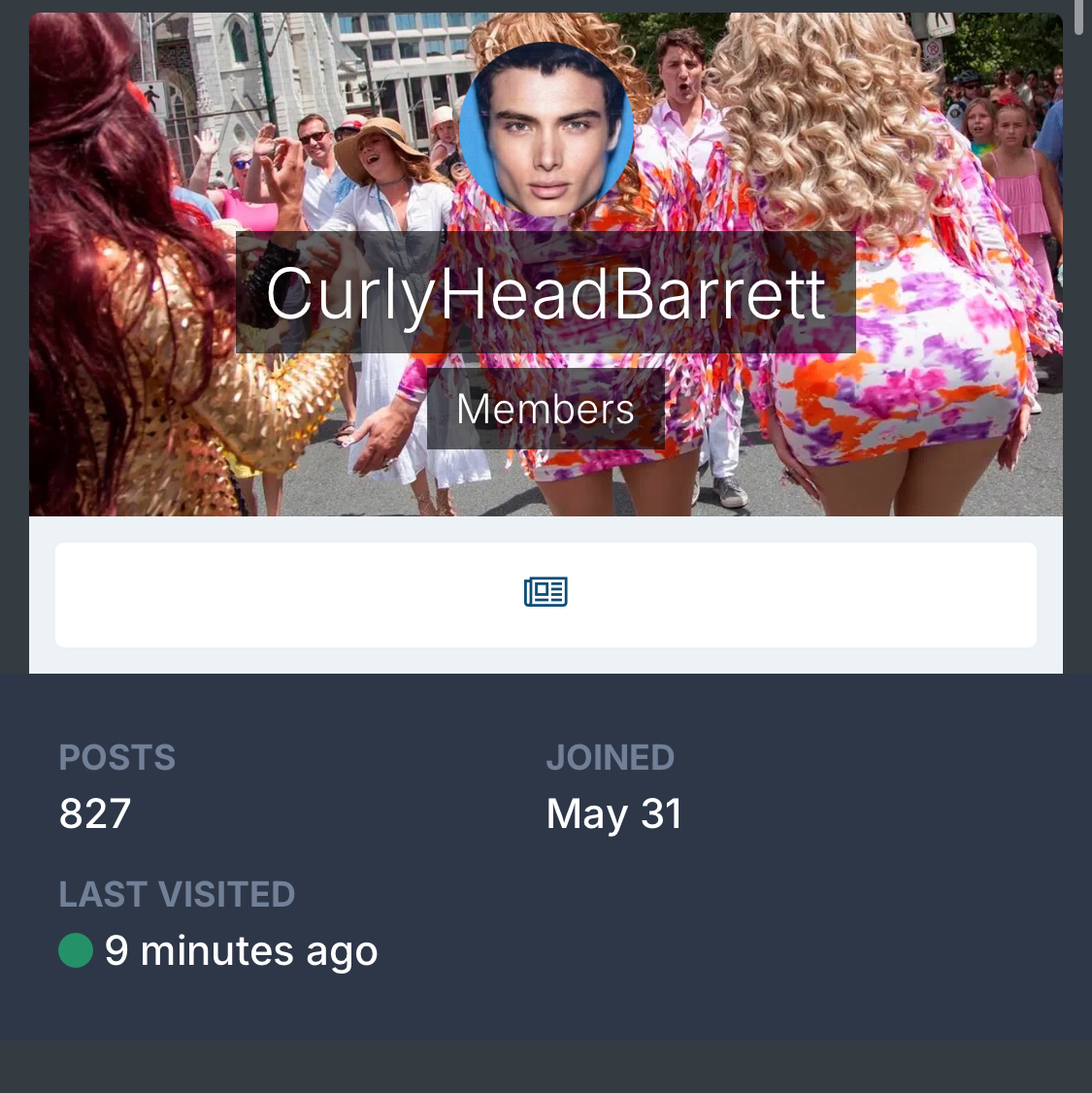The height and width of the screenshot is (1093, 1092).
Task: Open the Members group badge
Action: 546,409
